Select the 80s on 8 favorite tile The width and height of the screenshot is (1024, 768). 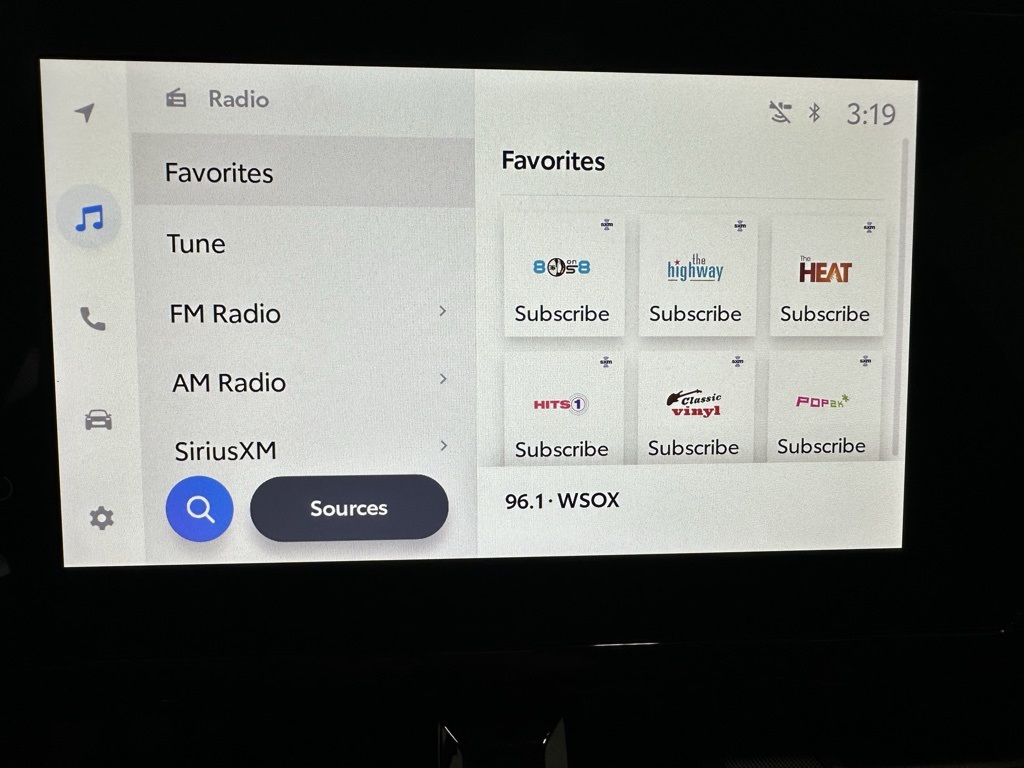(562, 277)
